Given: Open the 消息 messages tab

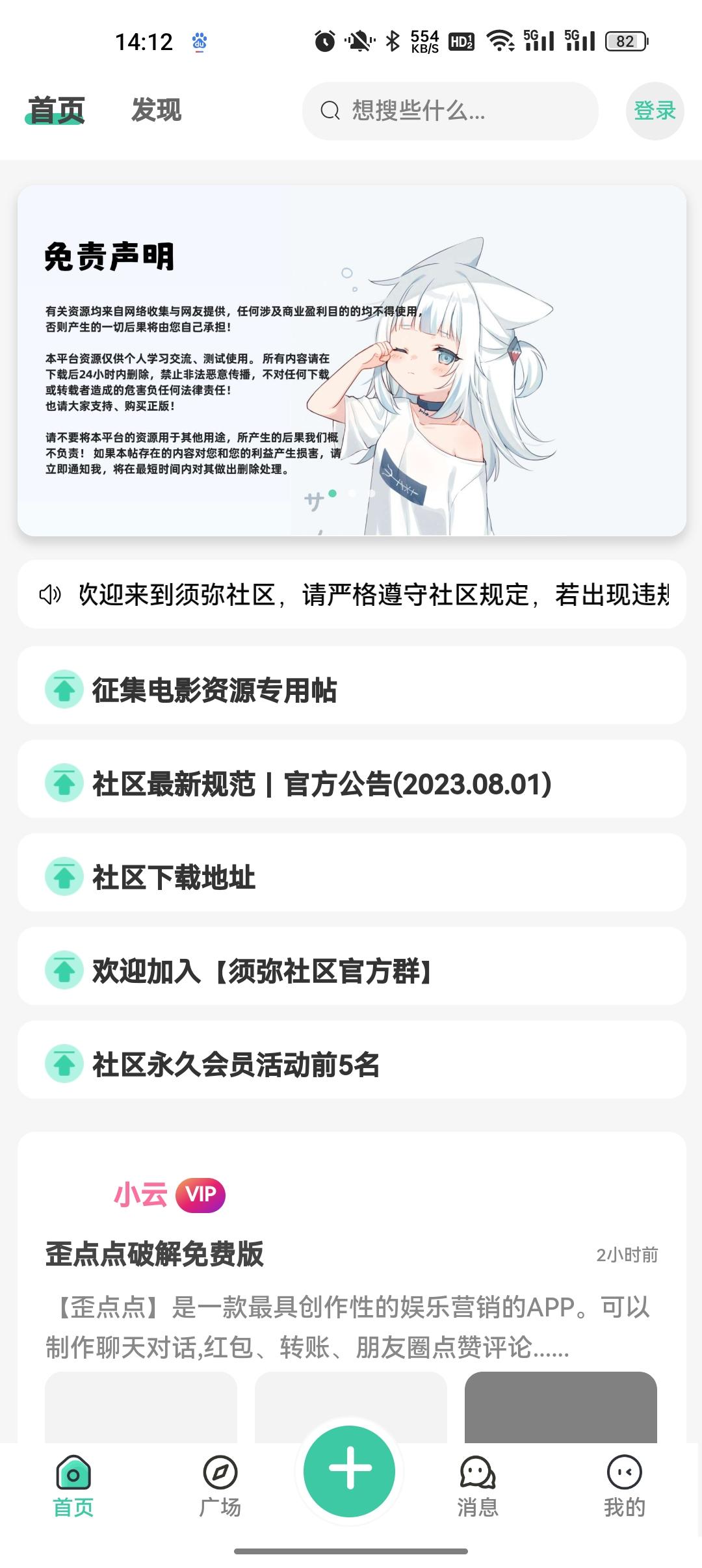Looking at the screenshot, I should tap(478, 1486).
